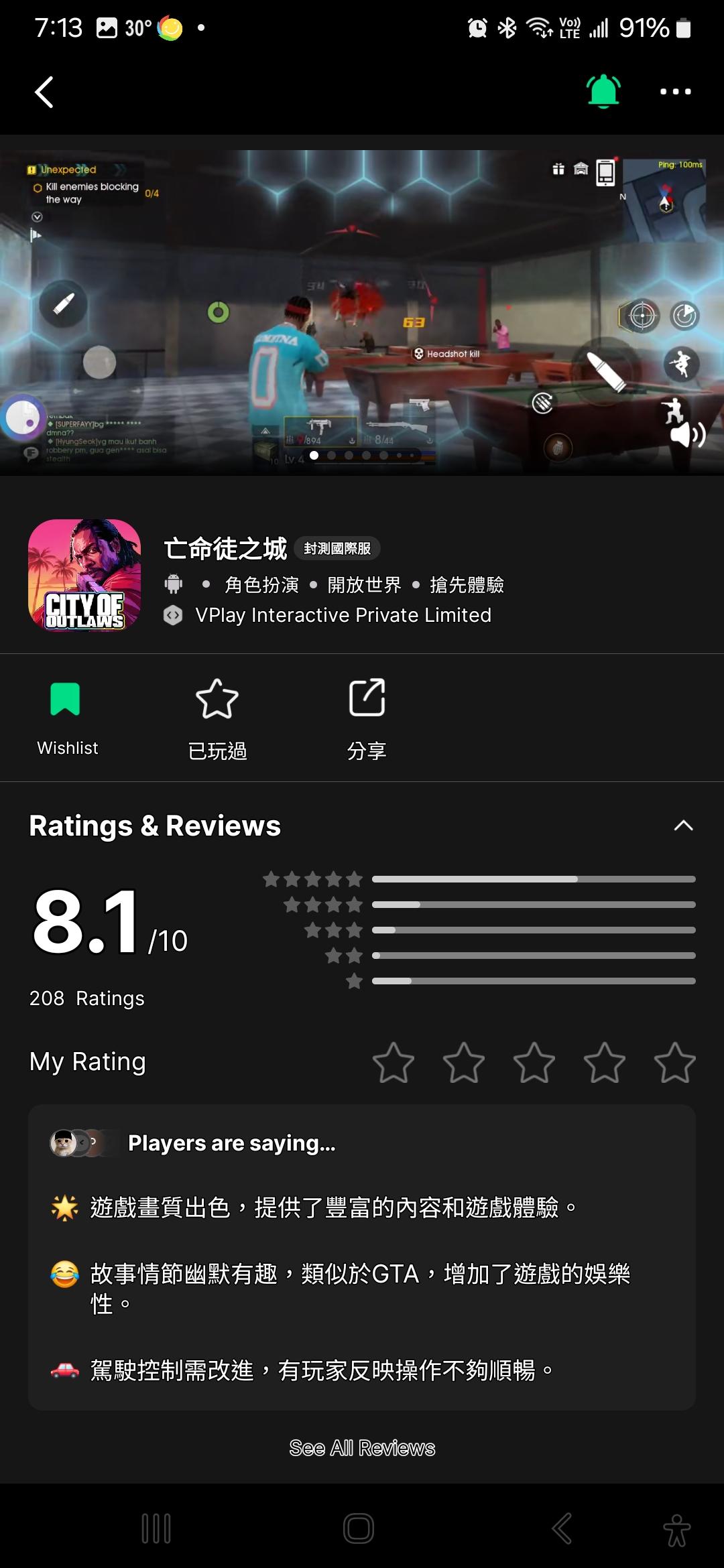
Task: Click the Android platform icon
Action: point(173,584)
